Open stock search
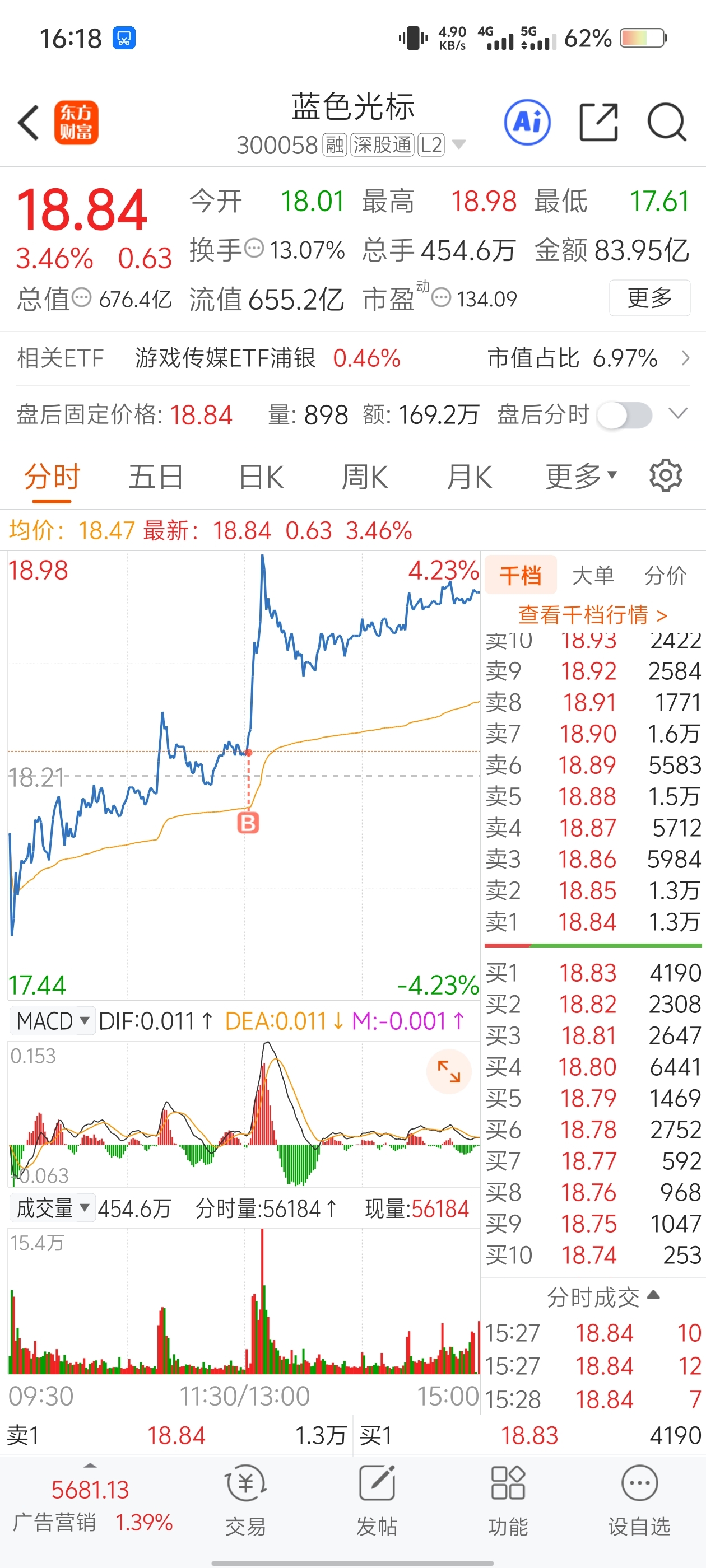This screenshot has height=1568, width=706. tap(667, 122)
